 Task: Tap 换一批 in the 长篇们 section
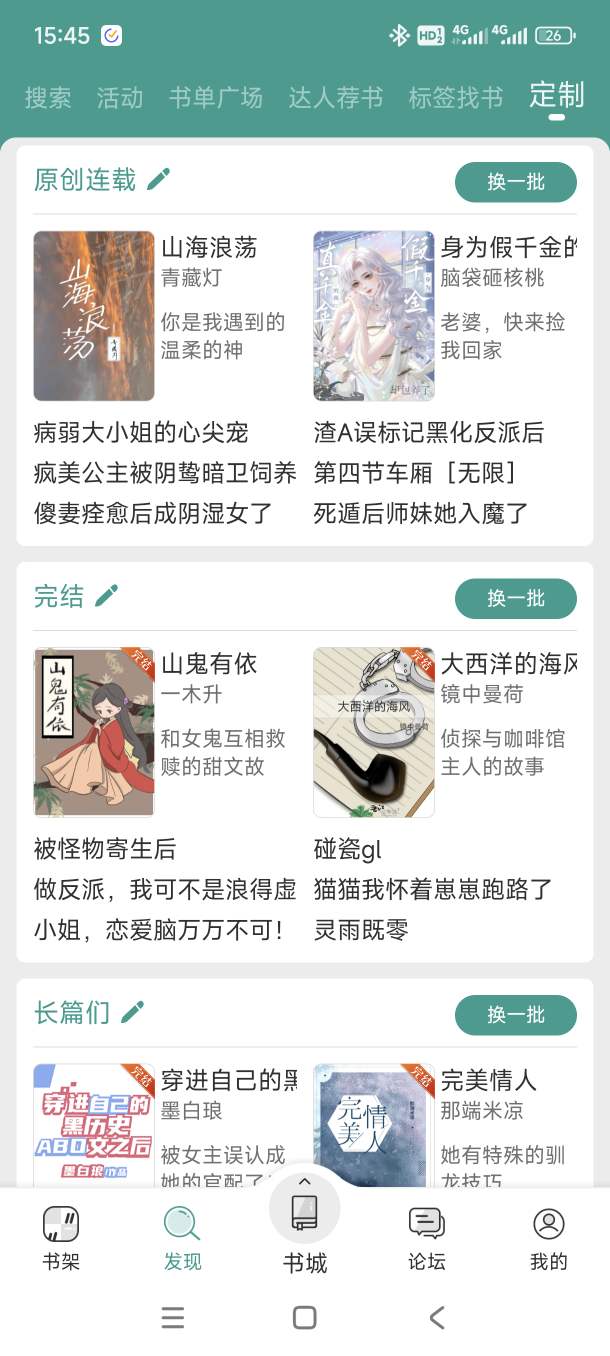pos(515,1015)
